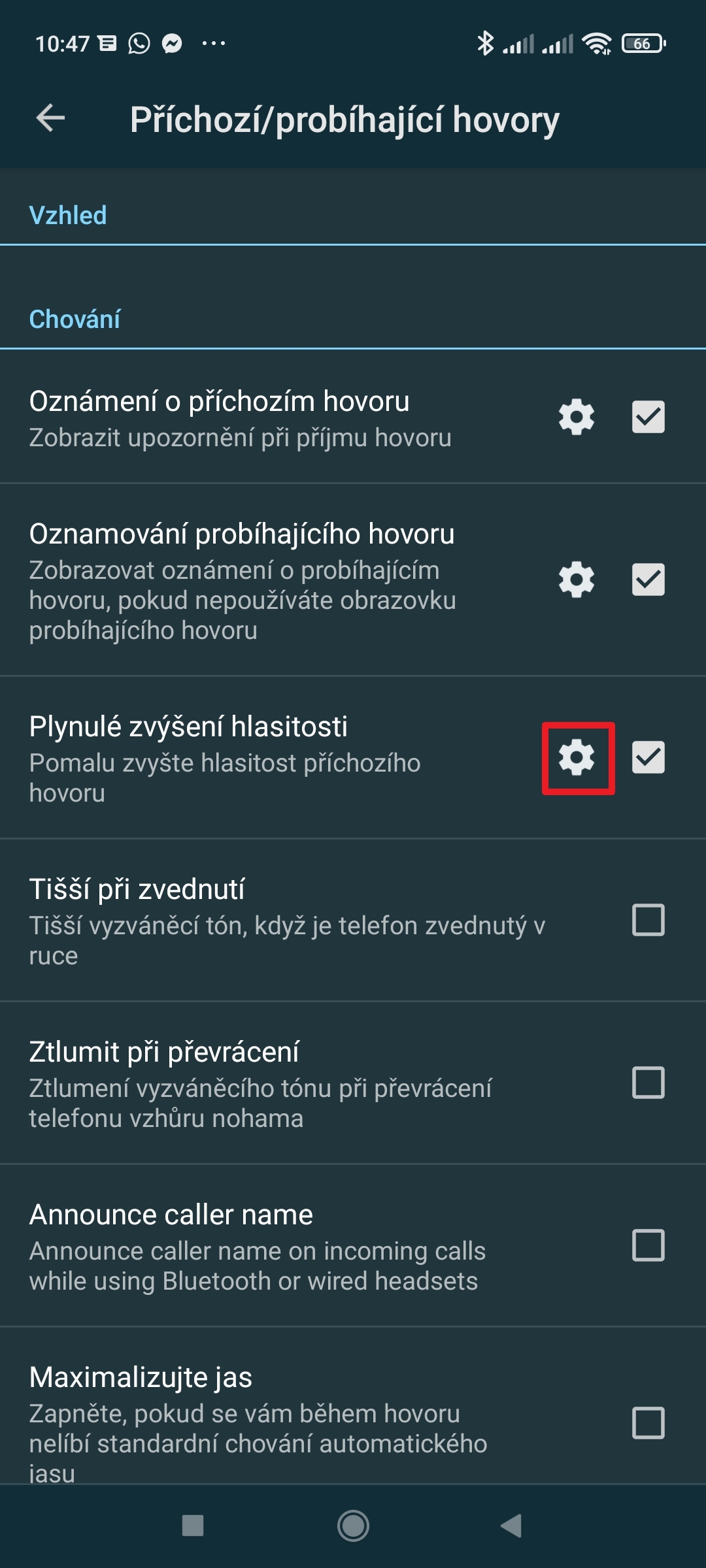Enable Announce caller name

(648, 1245)
